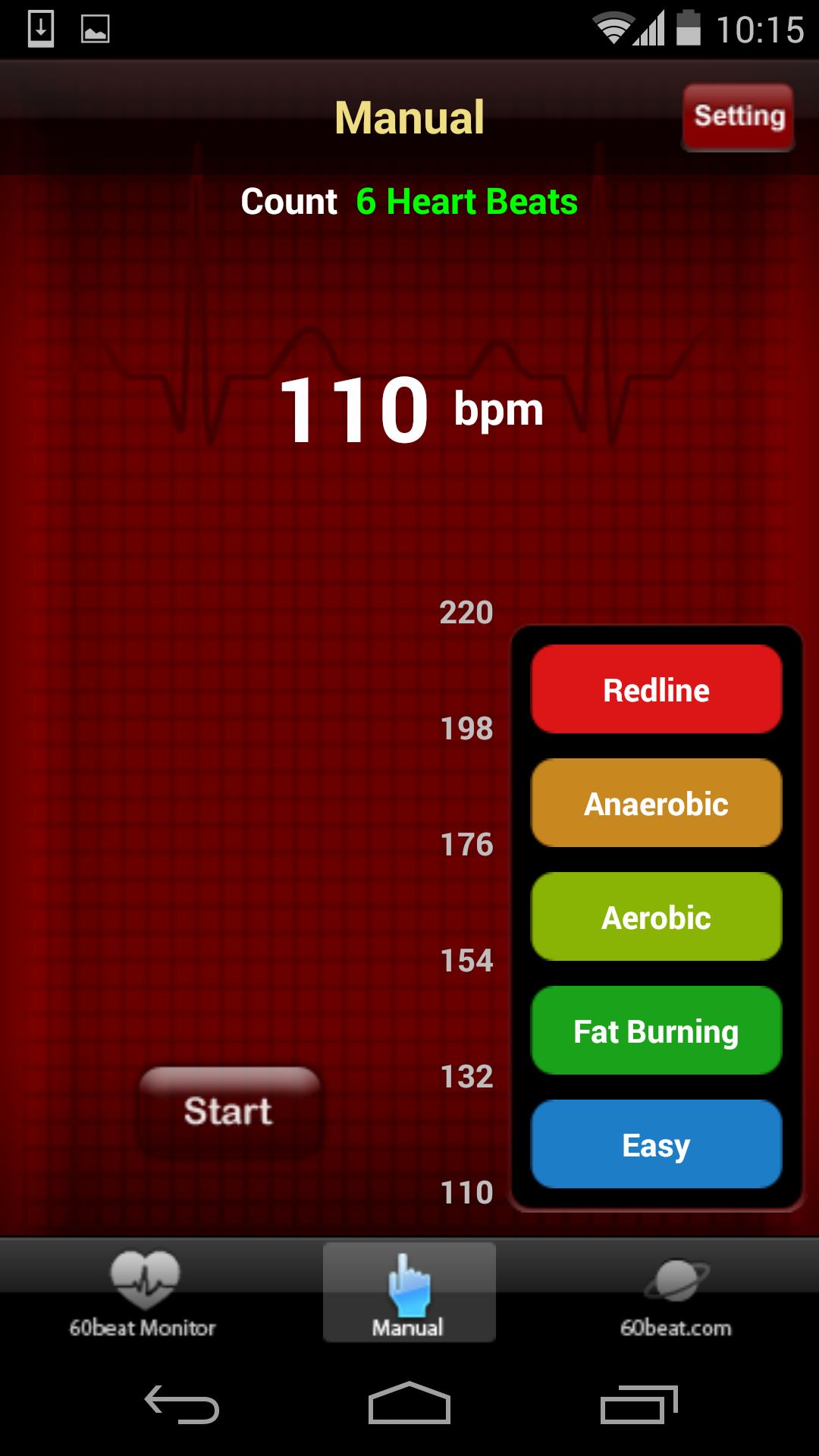This screenshot has width=819, height=1456.
Task: Select the Anaerobic zone
Action: [656, 803]
